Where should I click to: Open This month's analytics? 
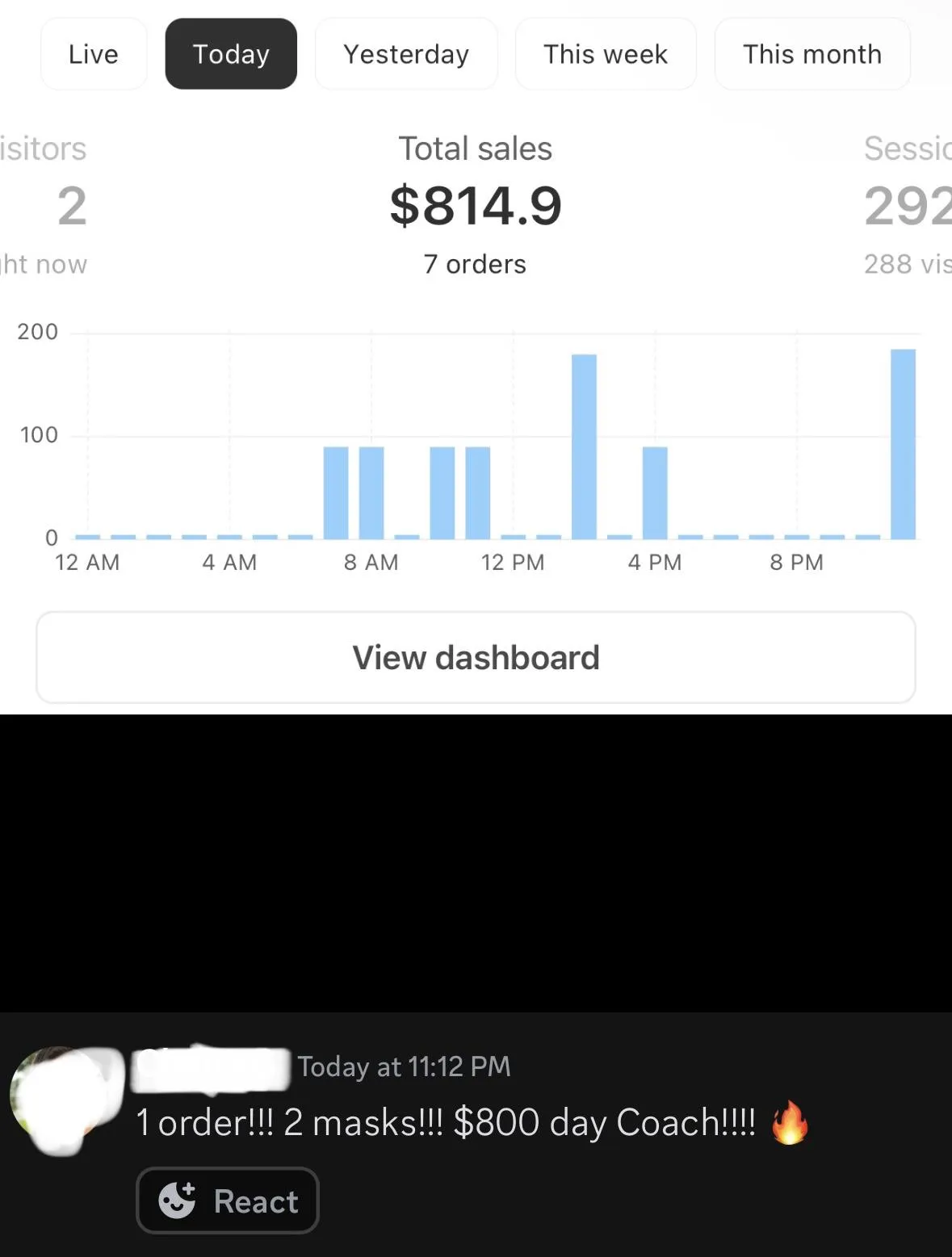pyautogui.click(x=812, y=54)
